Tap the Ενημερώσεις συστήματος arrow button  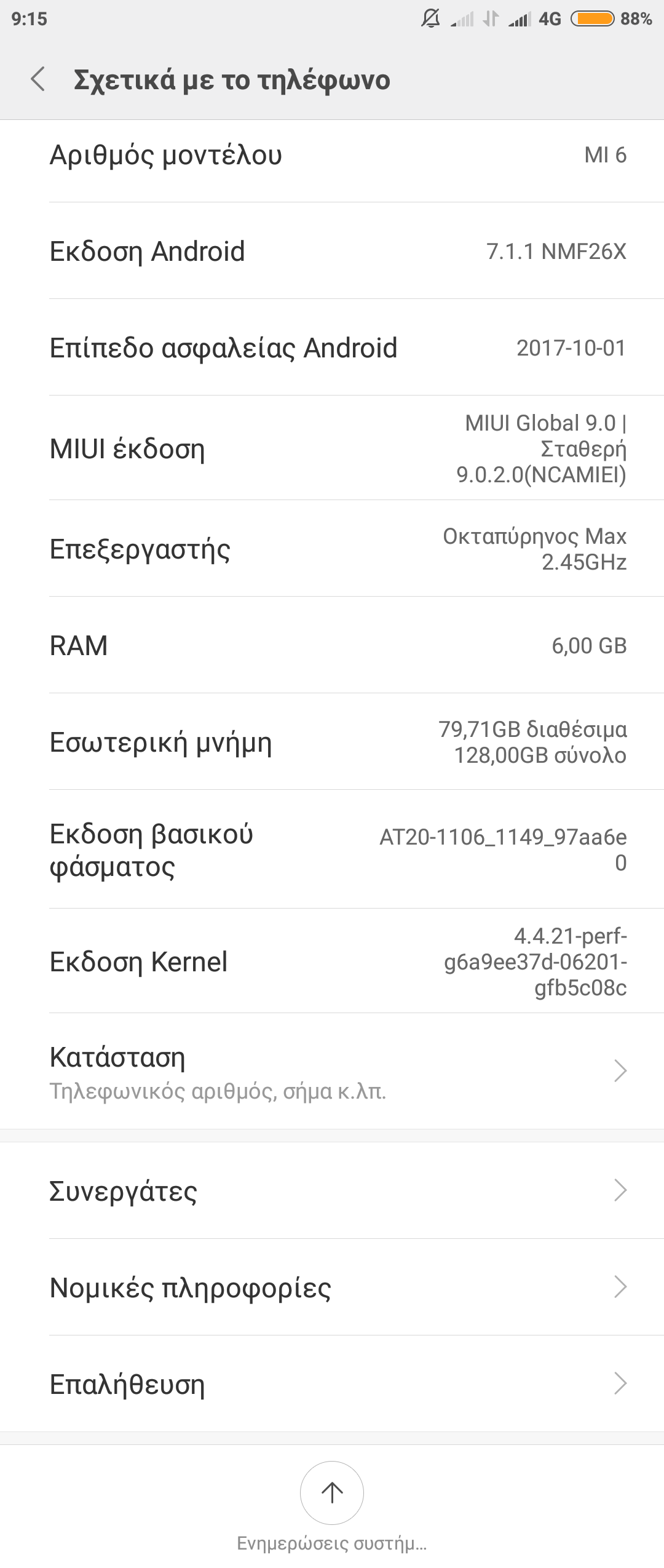coord(332,1492)
